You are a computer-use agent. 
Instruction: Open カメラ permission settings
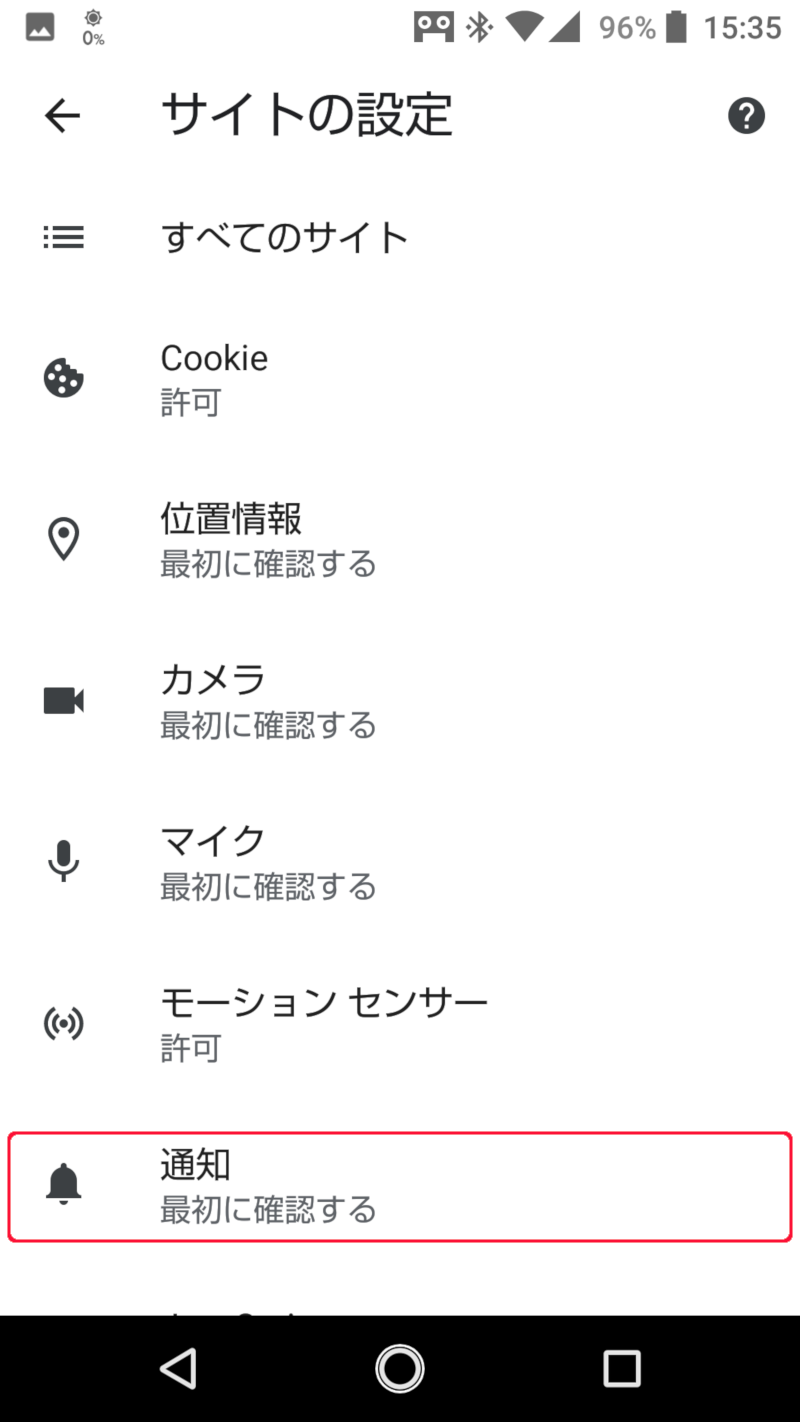400,701
